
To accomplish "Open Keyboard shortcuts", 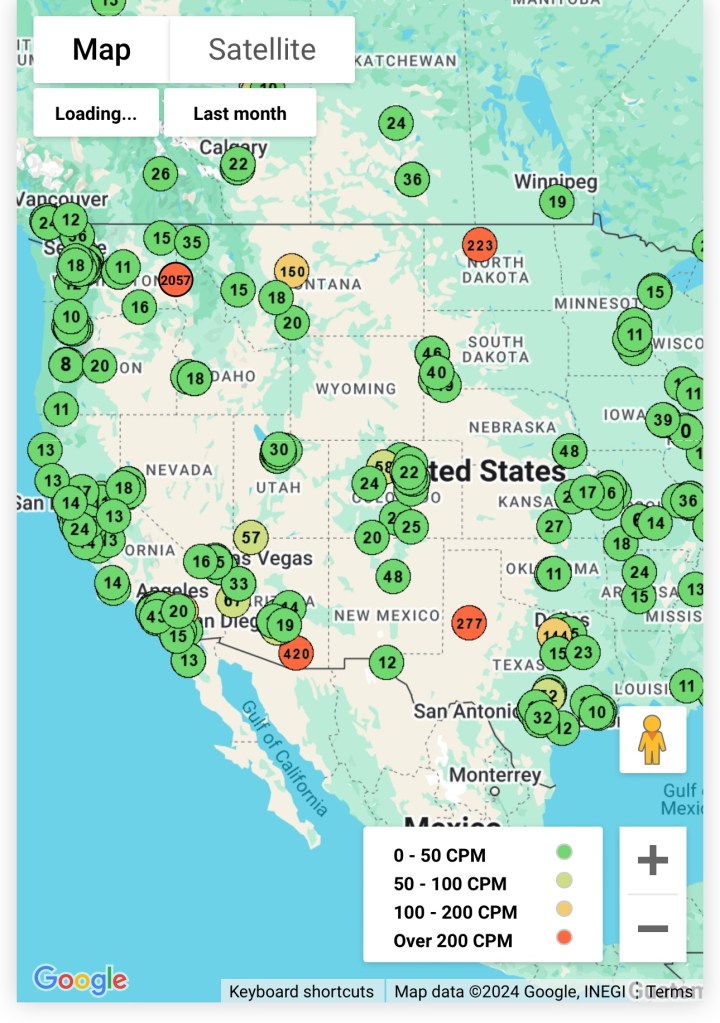I will point(301,991).
